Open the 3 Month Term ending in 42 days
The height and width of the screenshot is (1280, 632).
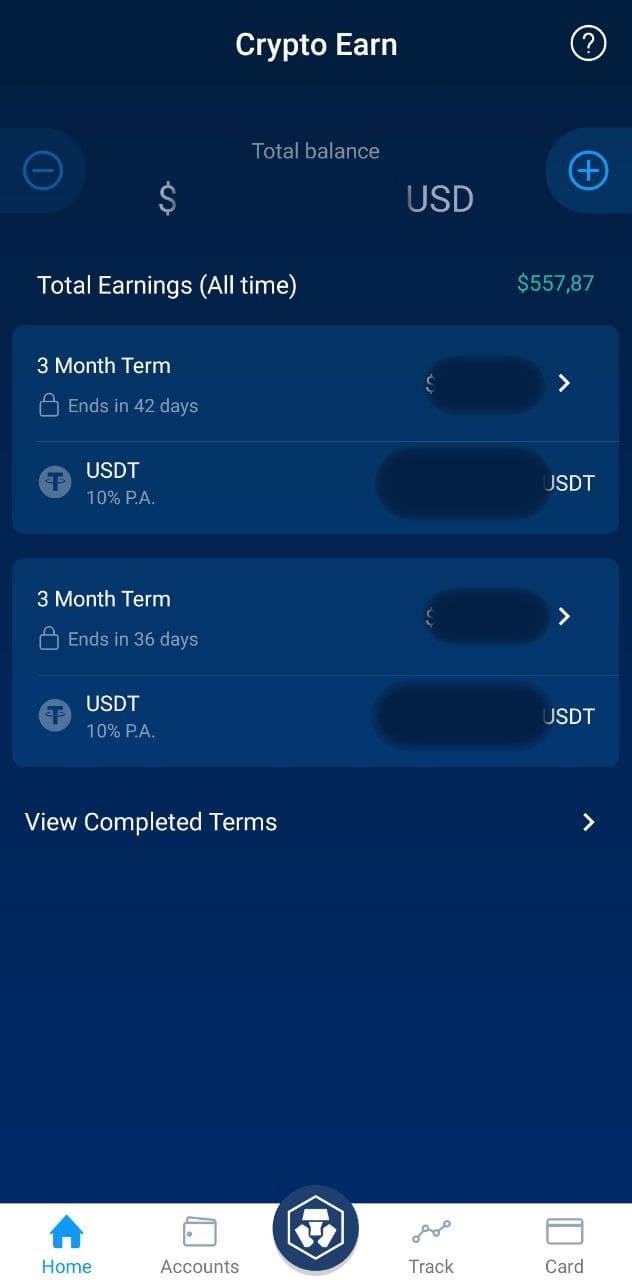coord(315,384)
